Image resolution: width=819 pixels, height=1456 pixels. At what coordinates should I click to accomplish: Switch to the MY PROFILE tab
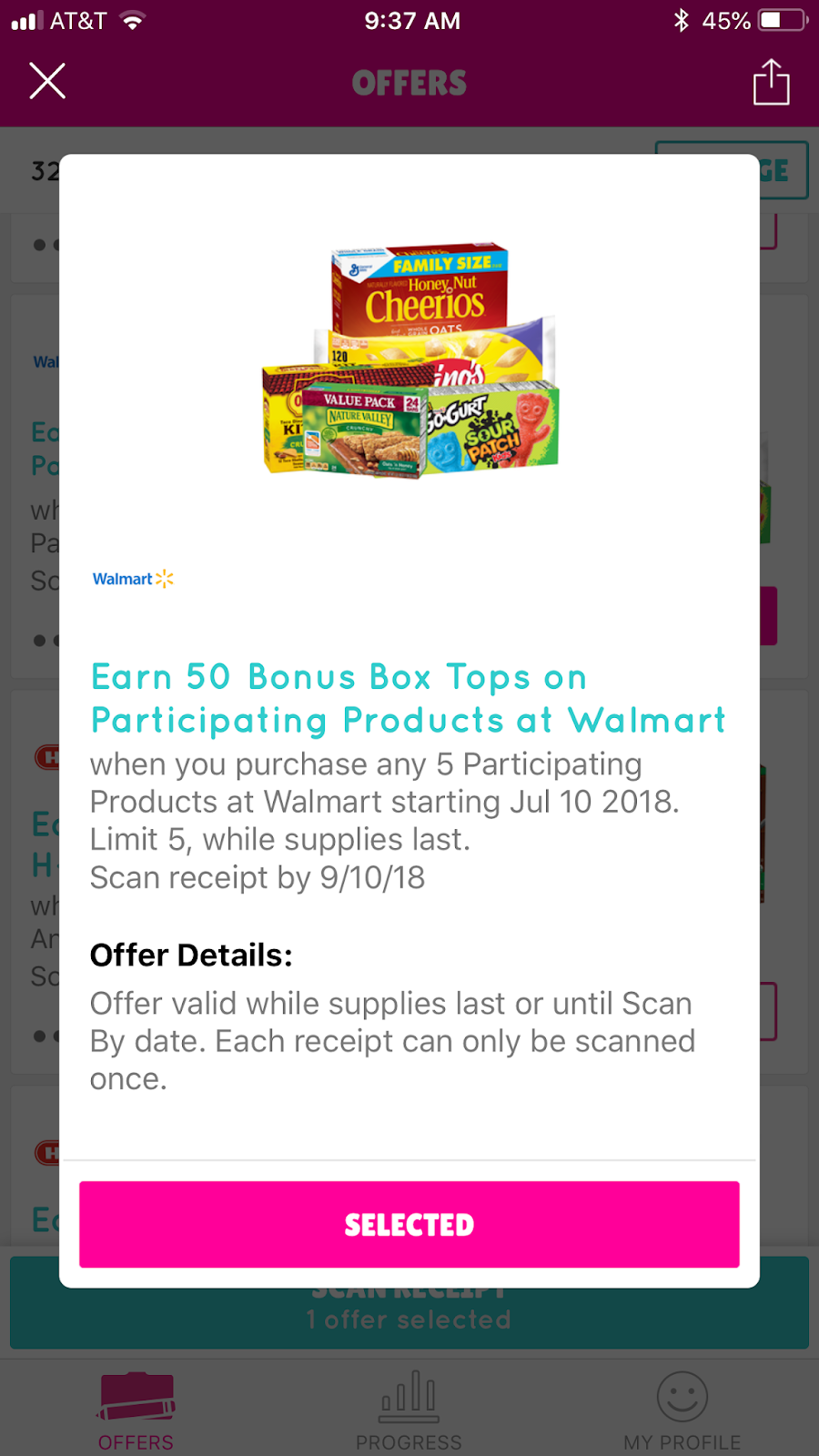tap(682, 1410)
